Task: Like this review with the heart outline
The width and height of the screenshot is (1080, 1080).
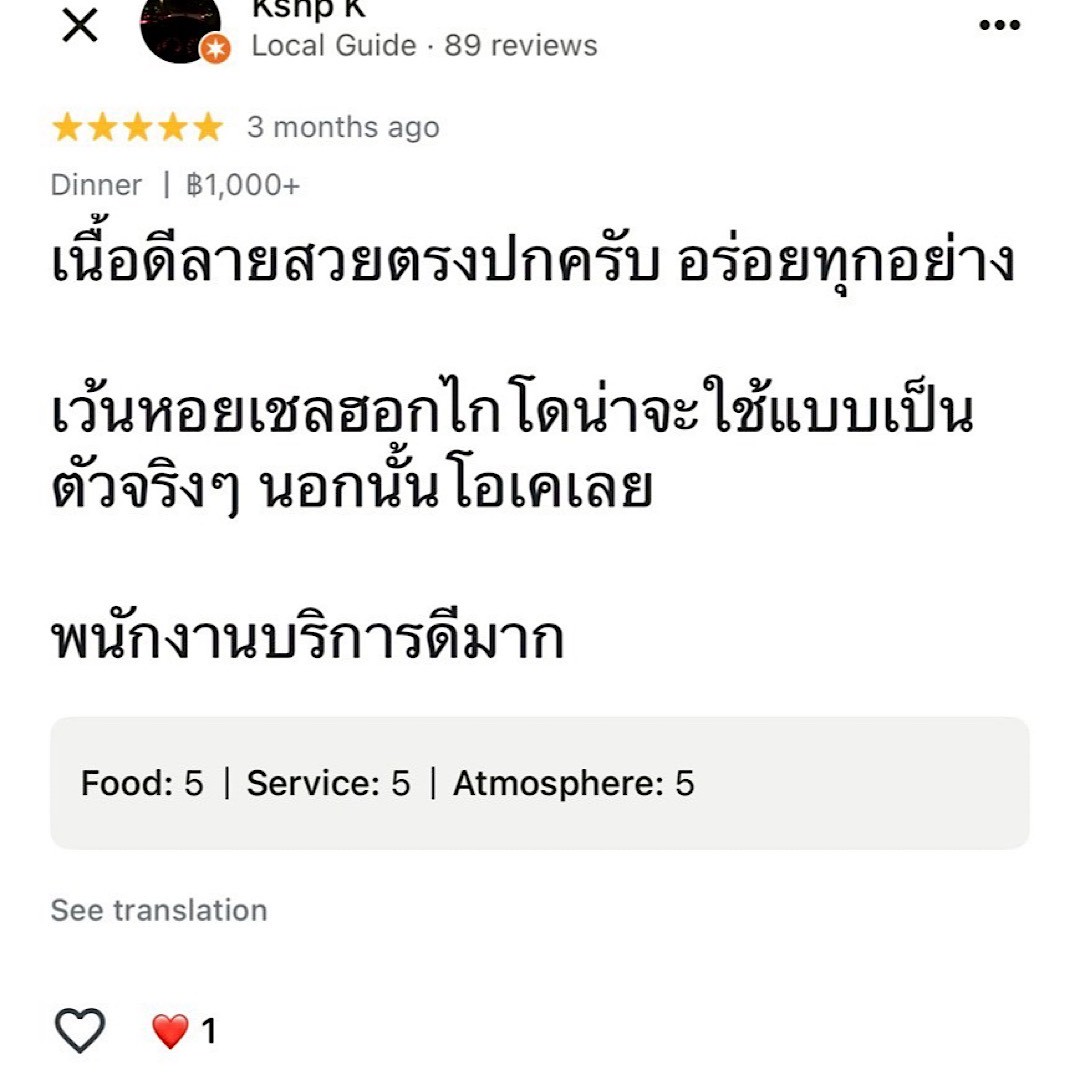Action: [x=80, y=1030]
